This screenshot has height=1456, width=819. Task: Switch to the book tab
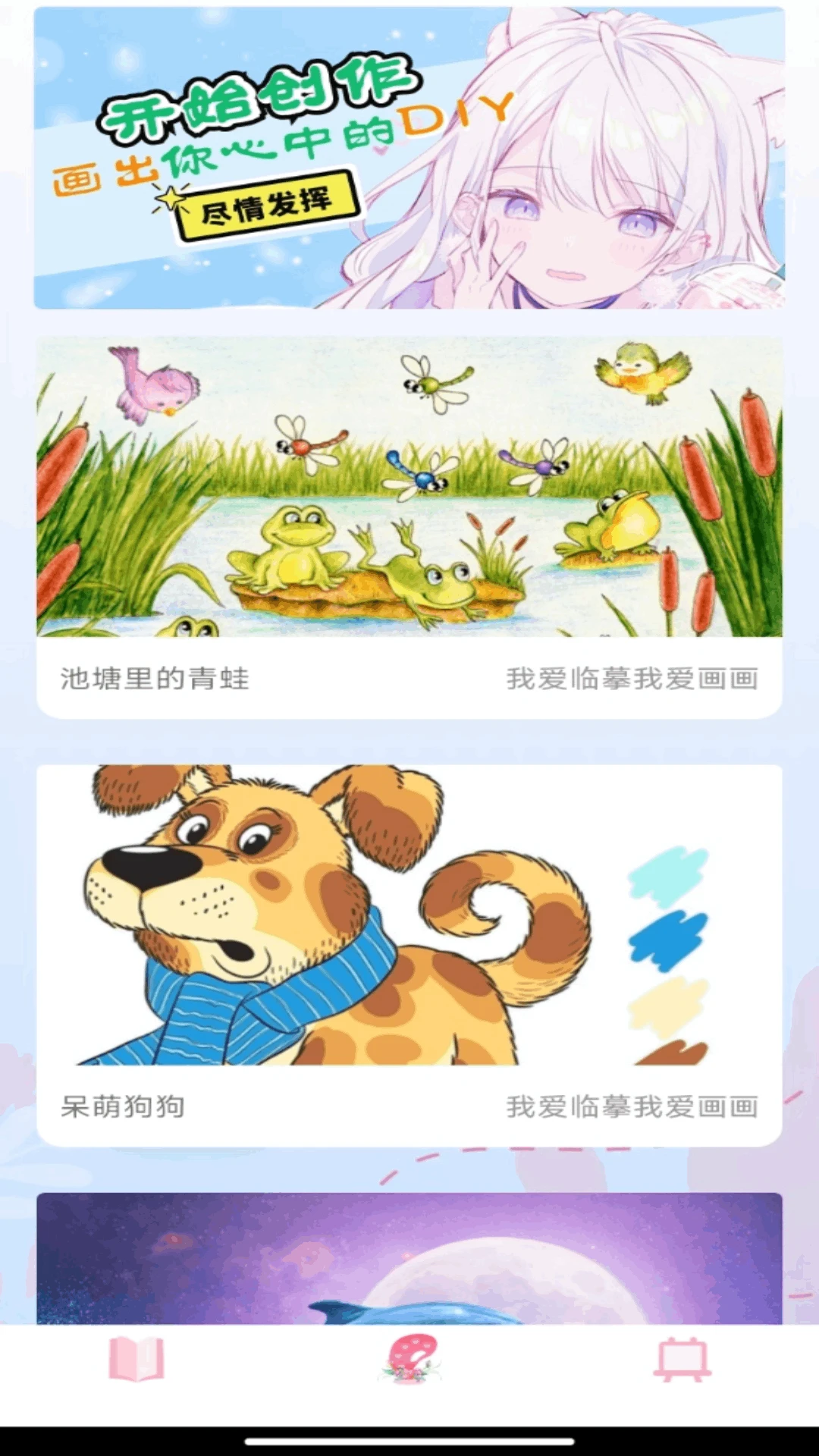click(x=136, y=1359)
